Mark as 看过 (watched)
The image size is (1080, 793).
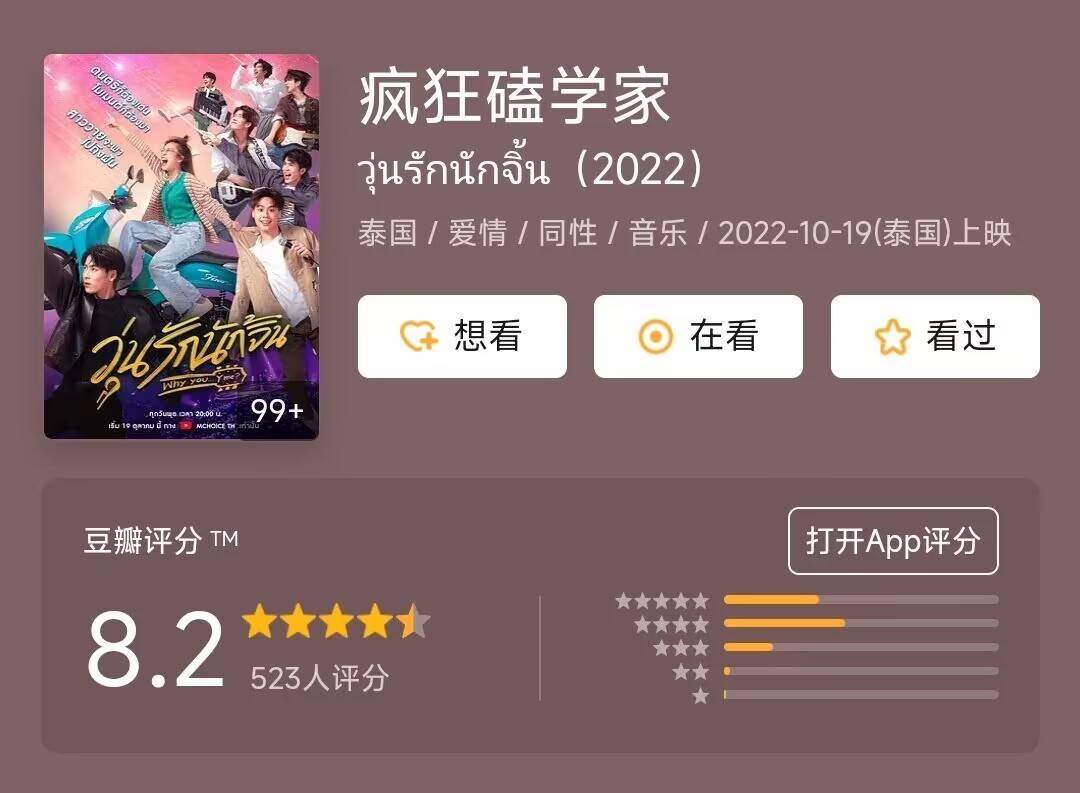point(935,336)
